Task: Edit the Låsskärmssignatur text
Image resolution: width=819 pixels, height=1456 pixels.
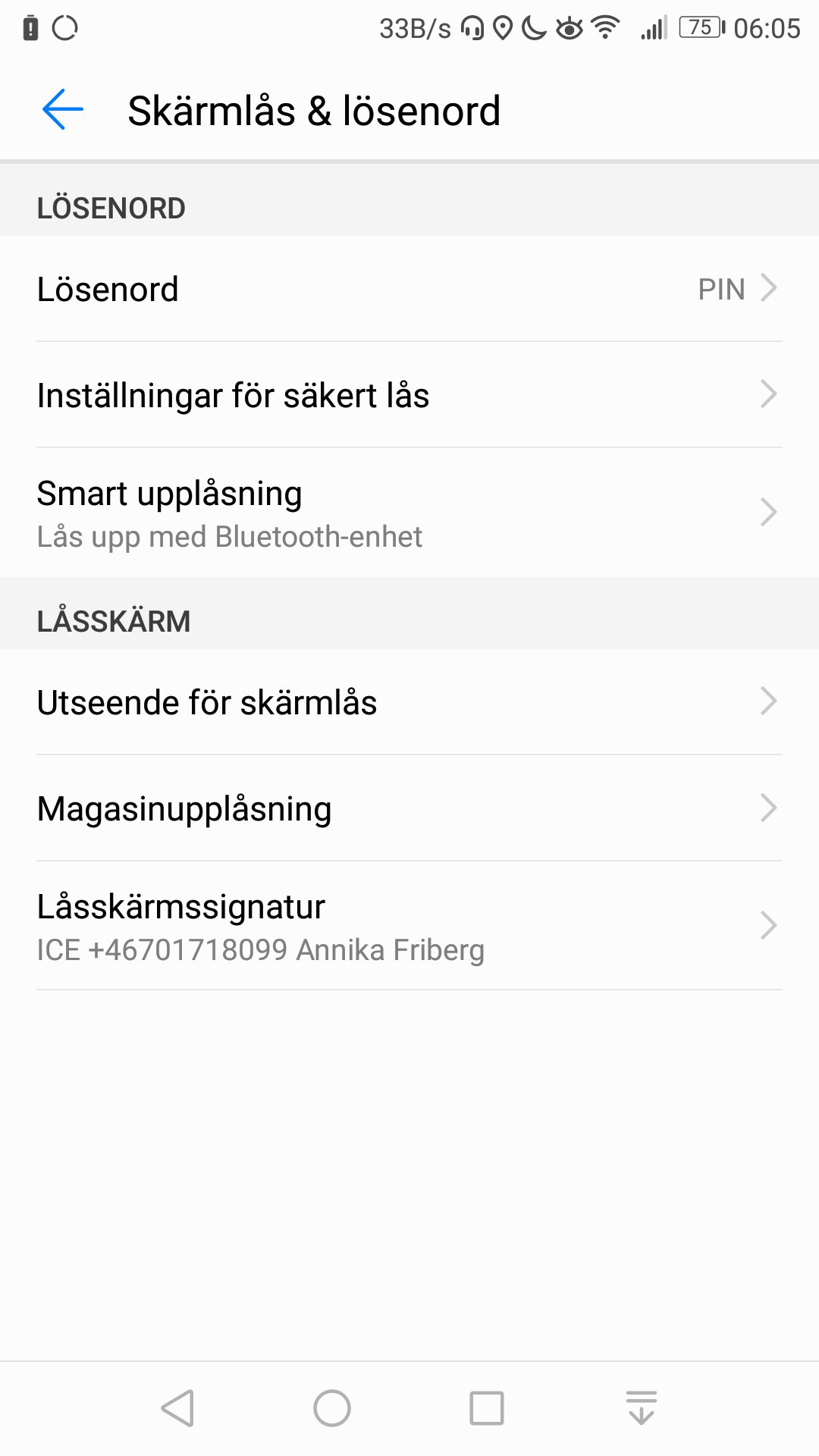Action: [x=409, y=926]
